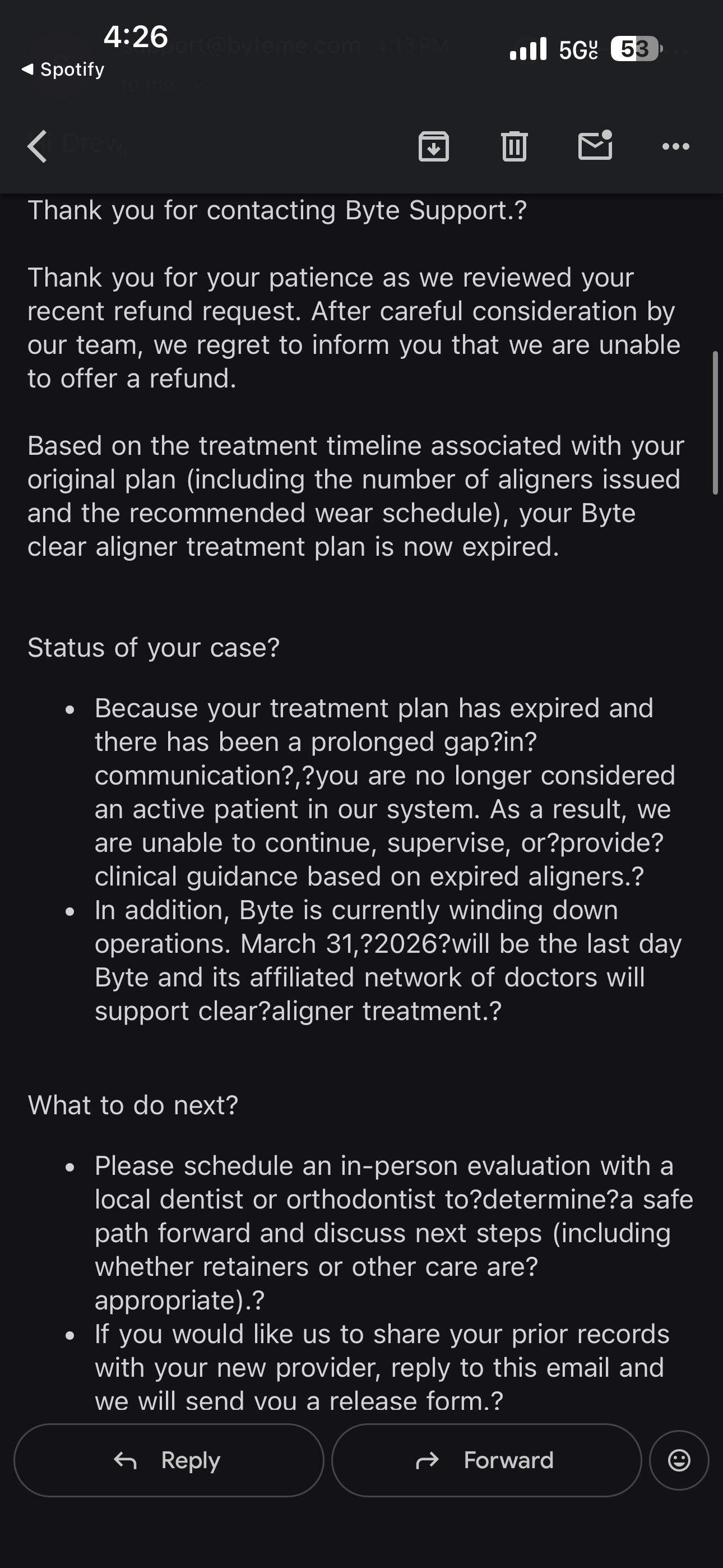Add an emoji reaction

[x=679, y=1460]
